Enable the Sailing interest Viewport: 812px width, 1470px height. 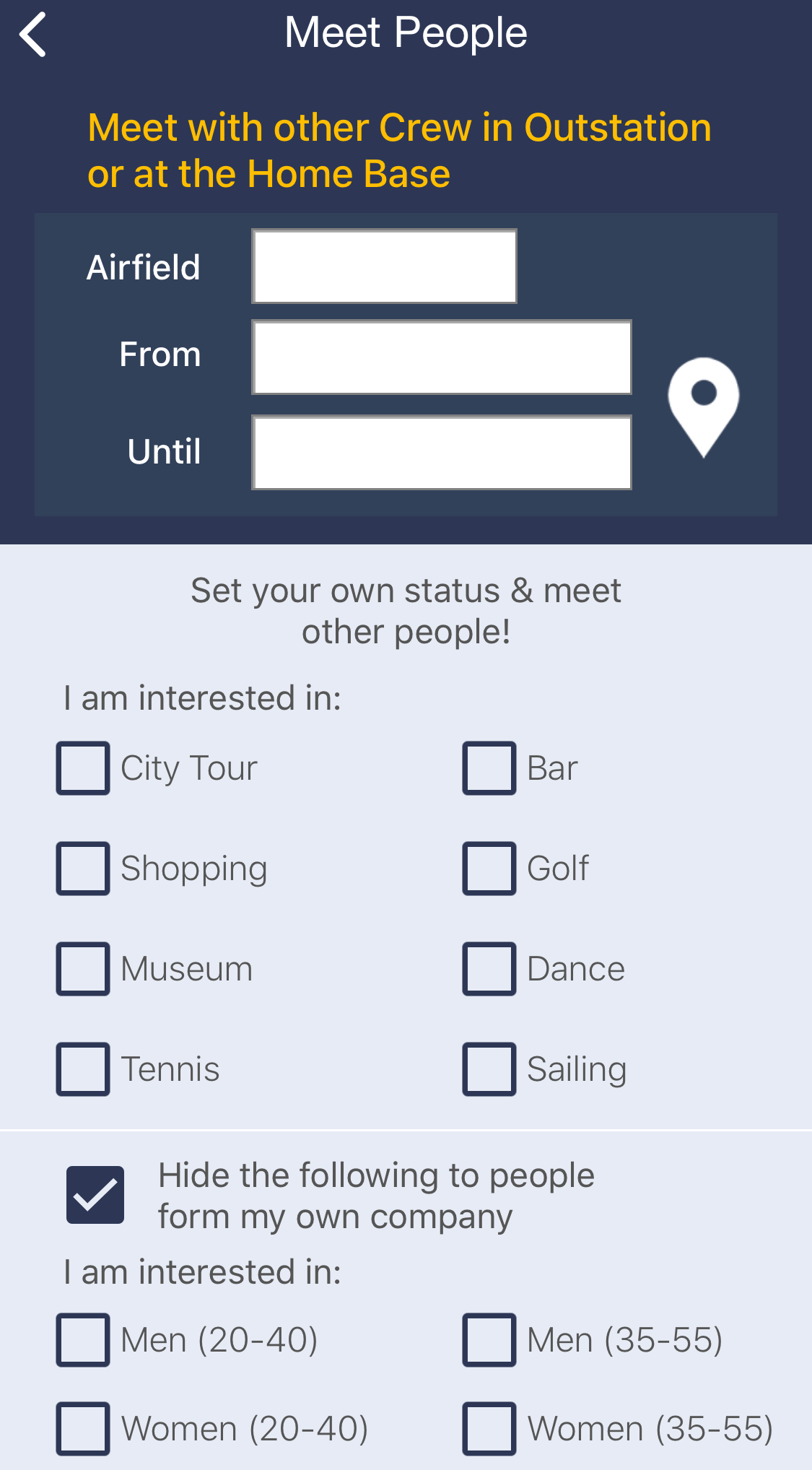click(x=489, y=1069)
